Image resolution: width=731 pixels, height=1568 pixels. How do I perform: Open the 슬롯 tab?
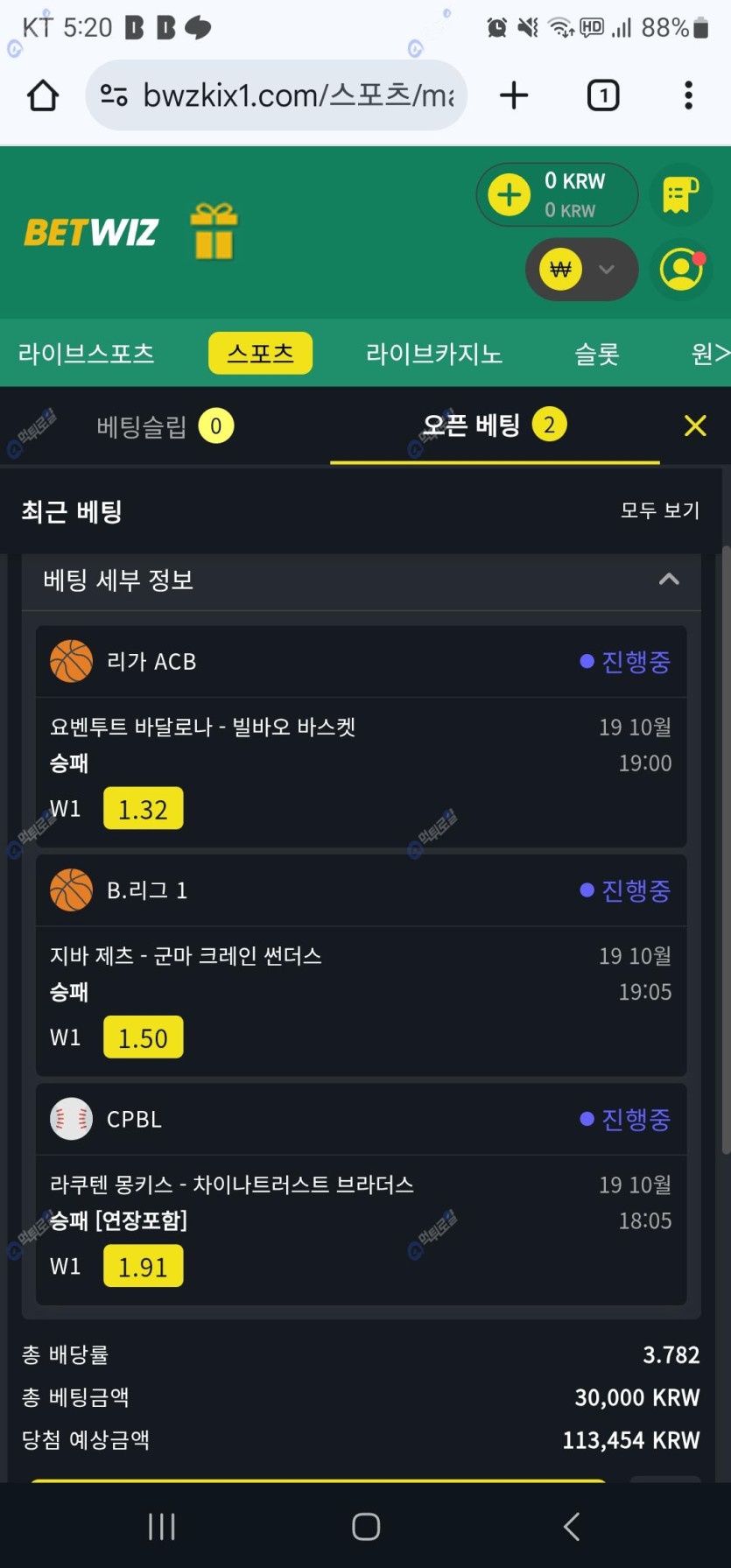pos(596,354)
